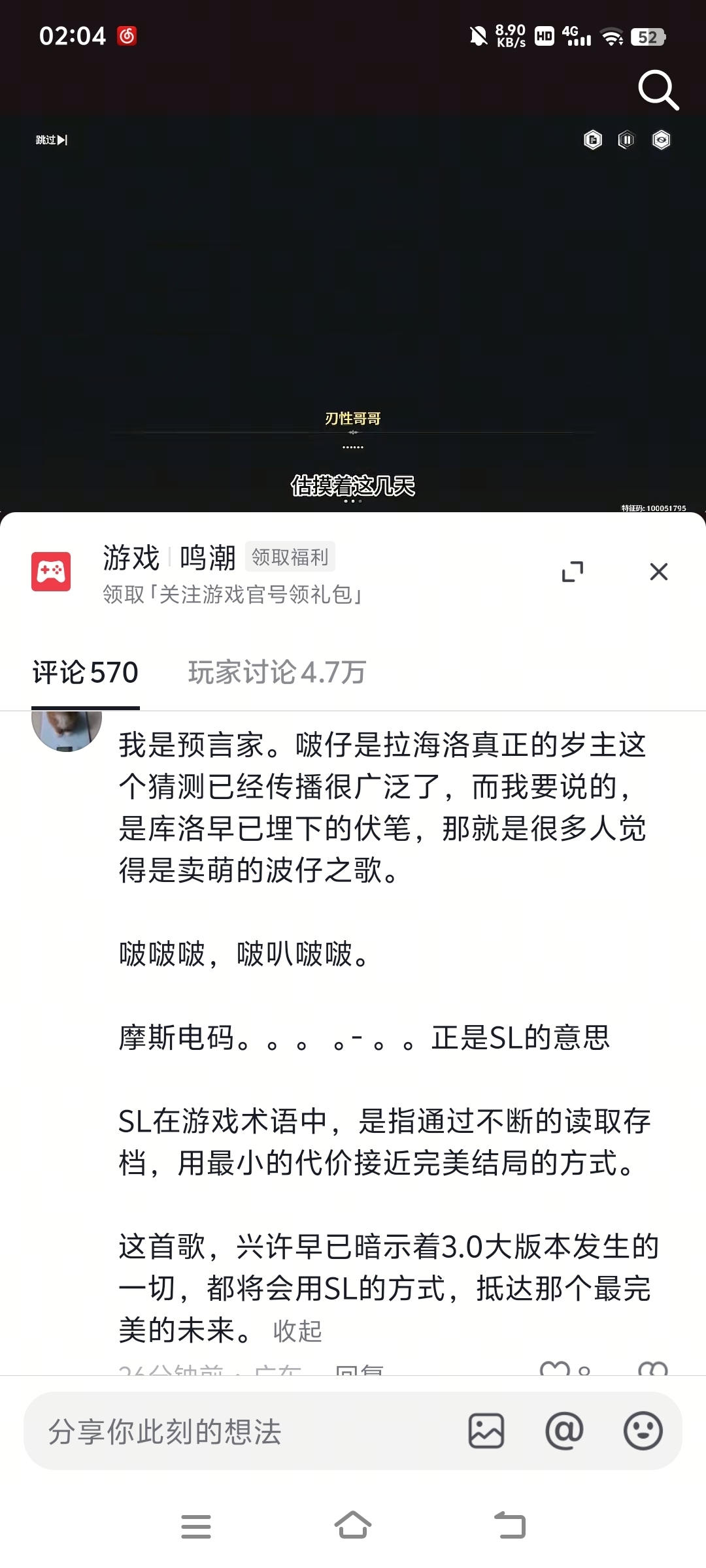Tap the system back button

510,1526
